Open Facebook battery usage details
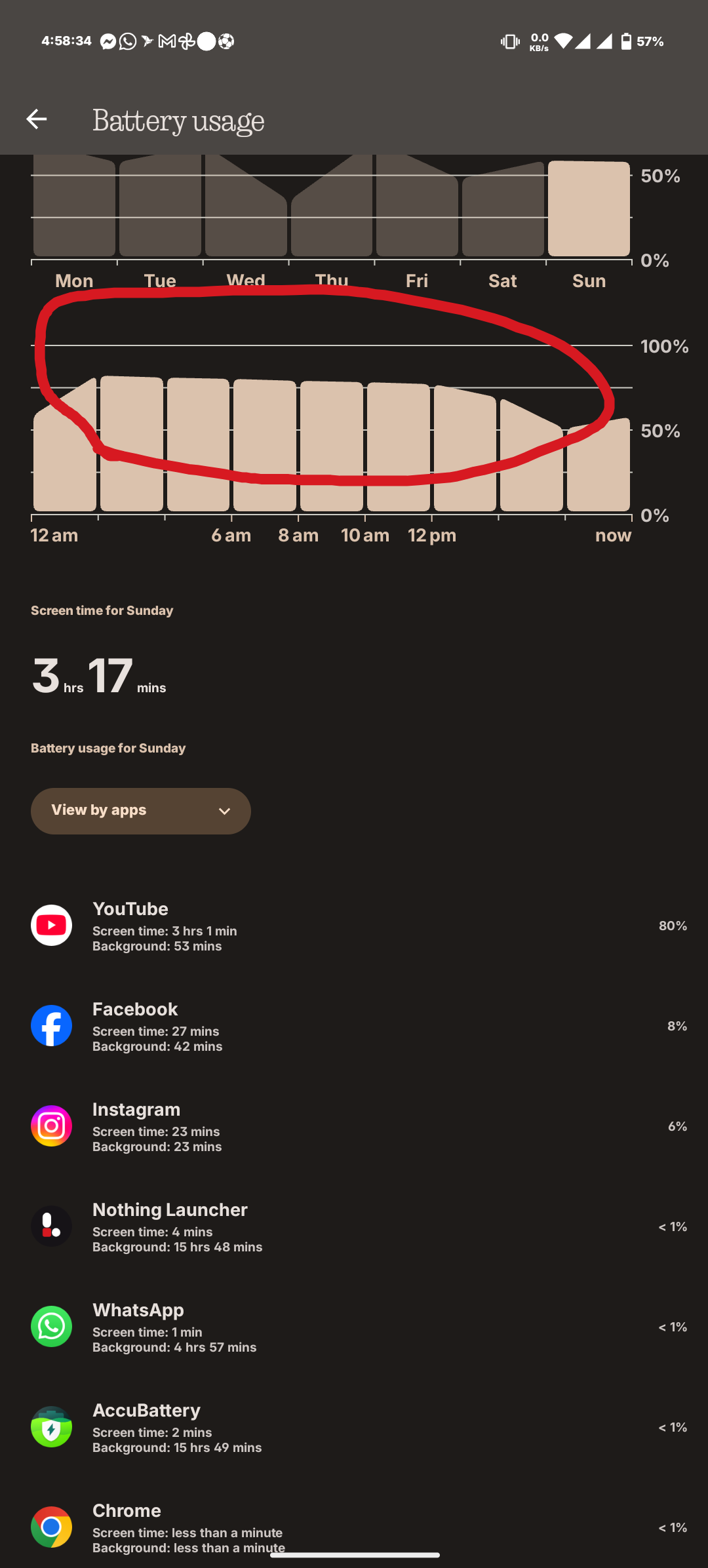The width and height of the screenshot is (708, 1568). (354, 1026)
